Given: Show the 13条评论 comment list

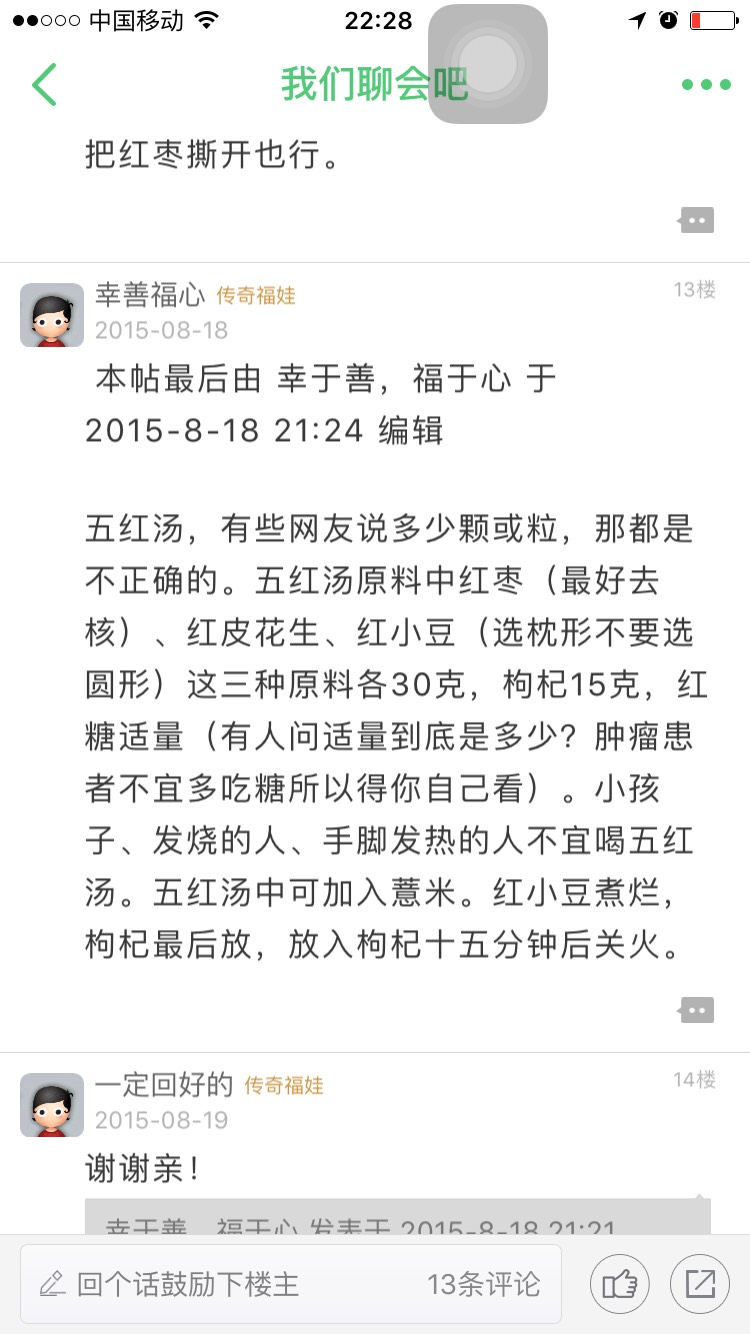Looking at the screenshot, I should 484,1284.
